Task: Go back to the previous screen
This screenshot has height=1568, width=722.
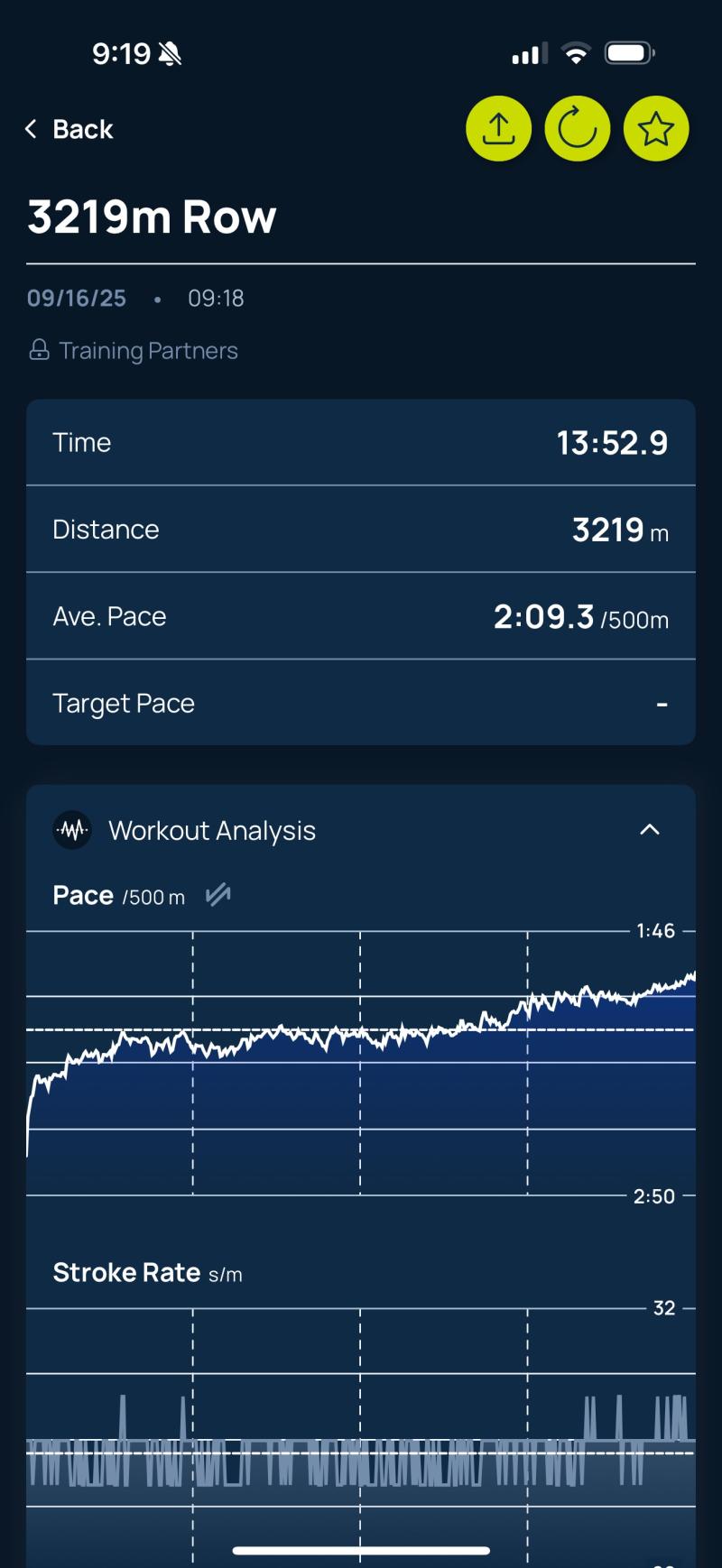Action: tap(69, 129)
